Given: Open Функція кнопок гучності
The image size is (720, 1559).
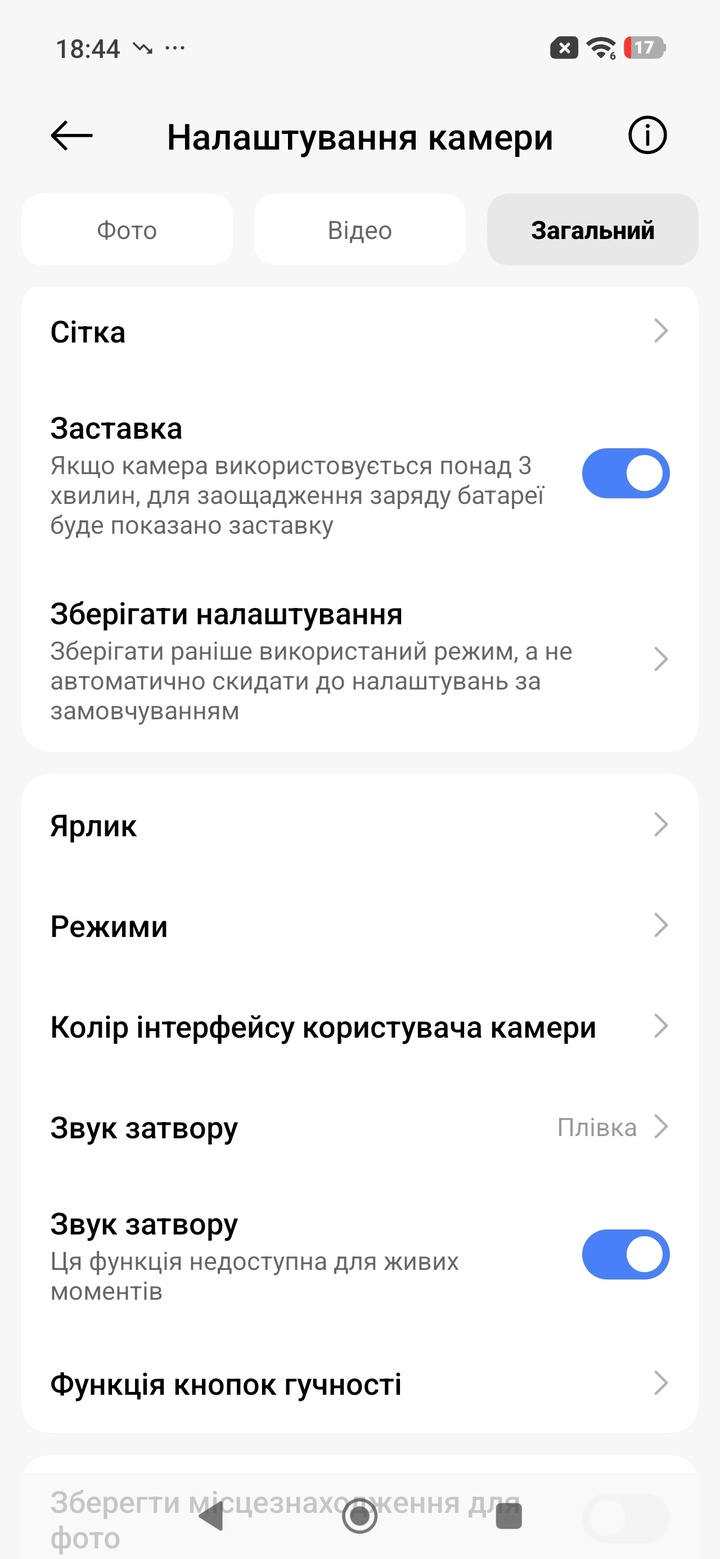Looking at the screenshot, I should point(360,1384).
